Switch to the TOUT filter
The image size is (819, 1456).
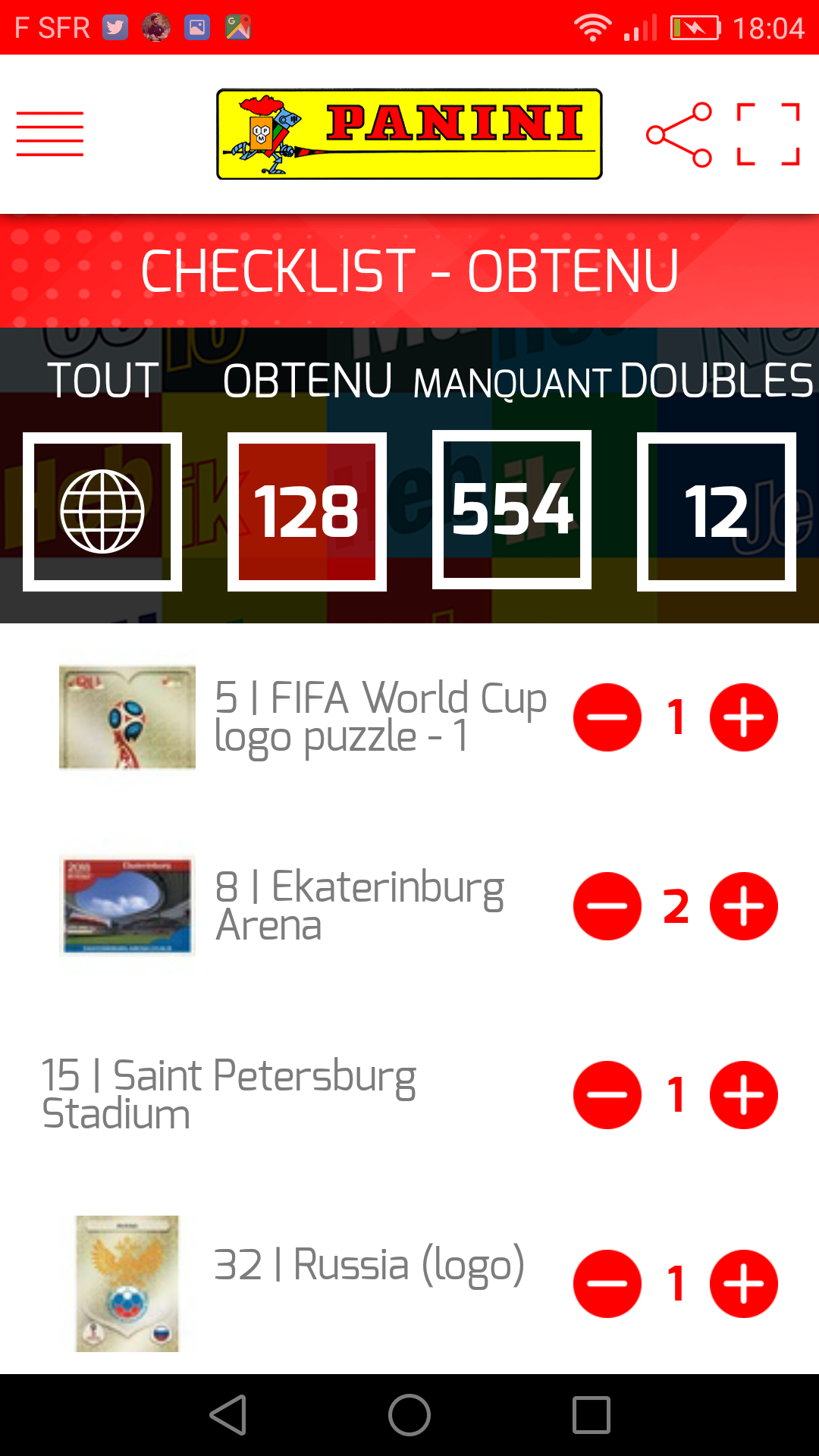102,511
